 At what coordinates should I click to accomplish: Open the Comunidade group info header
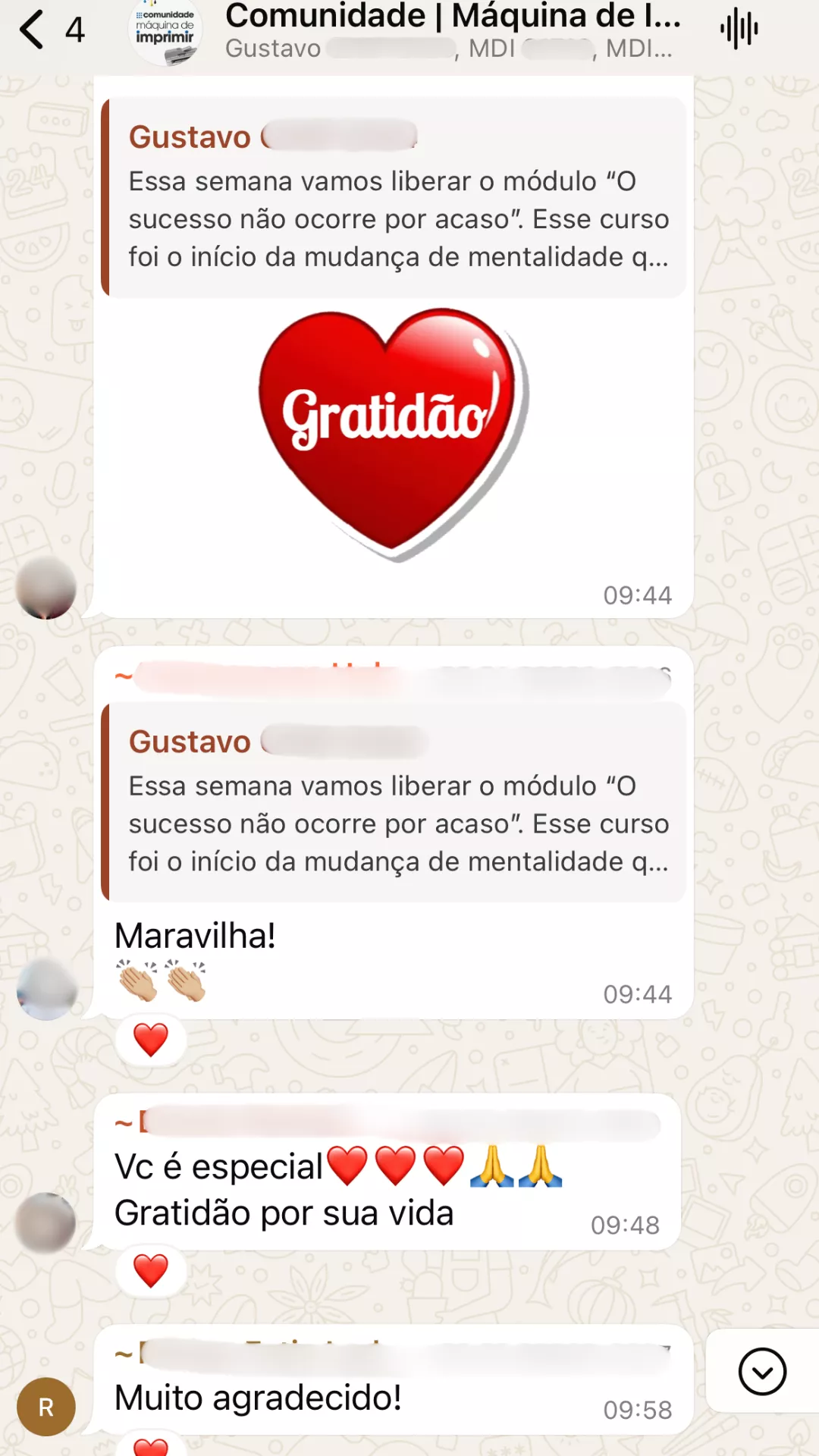click(452, 30)
